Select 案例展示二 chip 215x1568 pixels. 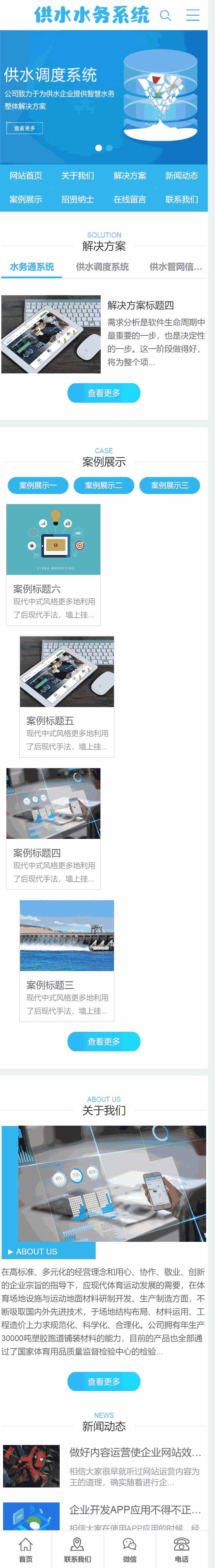pos(104,485)
